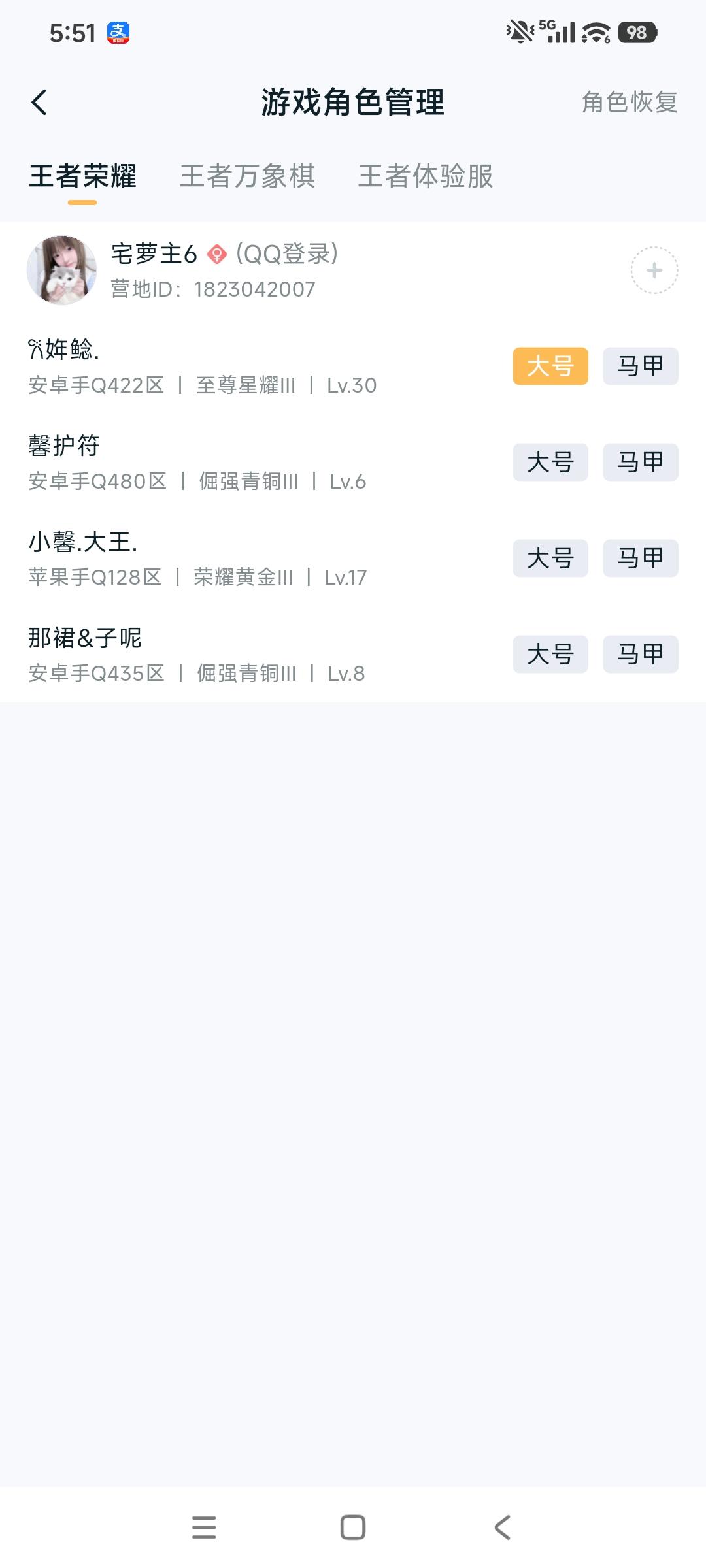This screenshot has height=1568, width=706.
Task: Open profile by clicking the cat avatar
Action: pos(61,269)
